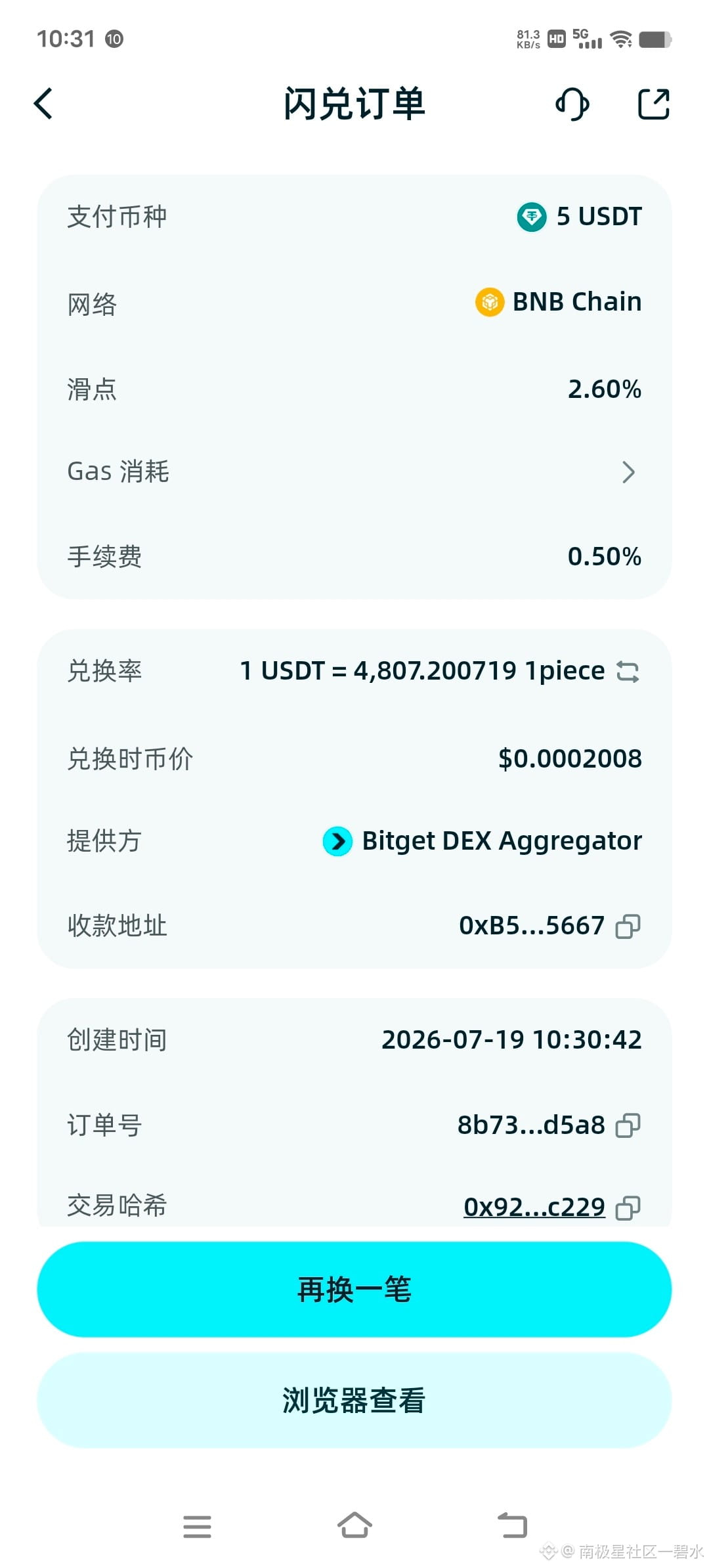The height and width of the screenshot is (1568, 709).
Task: Open transaction hash link 0x92...c229
Action: tap(534, 1207)
